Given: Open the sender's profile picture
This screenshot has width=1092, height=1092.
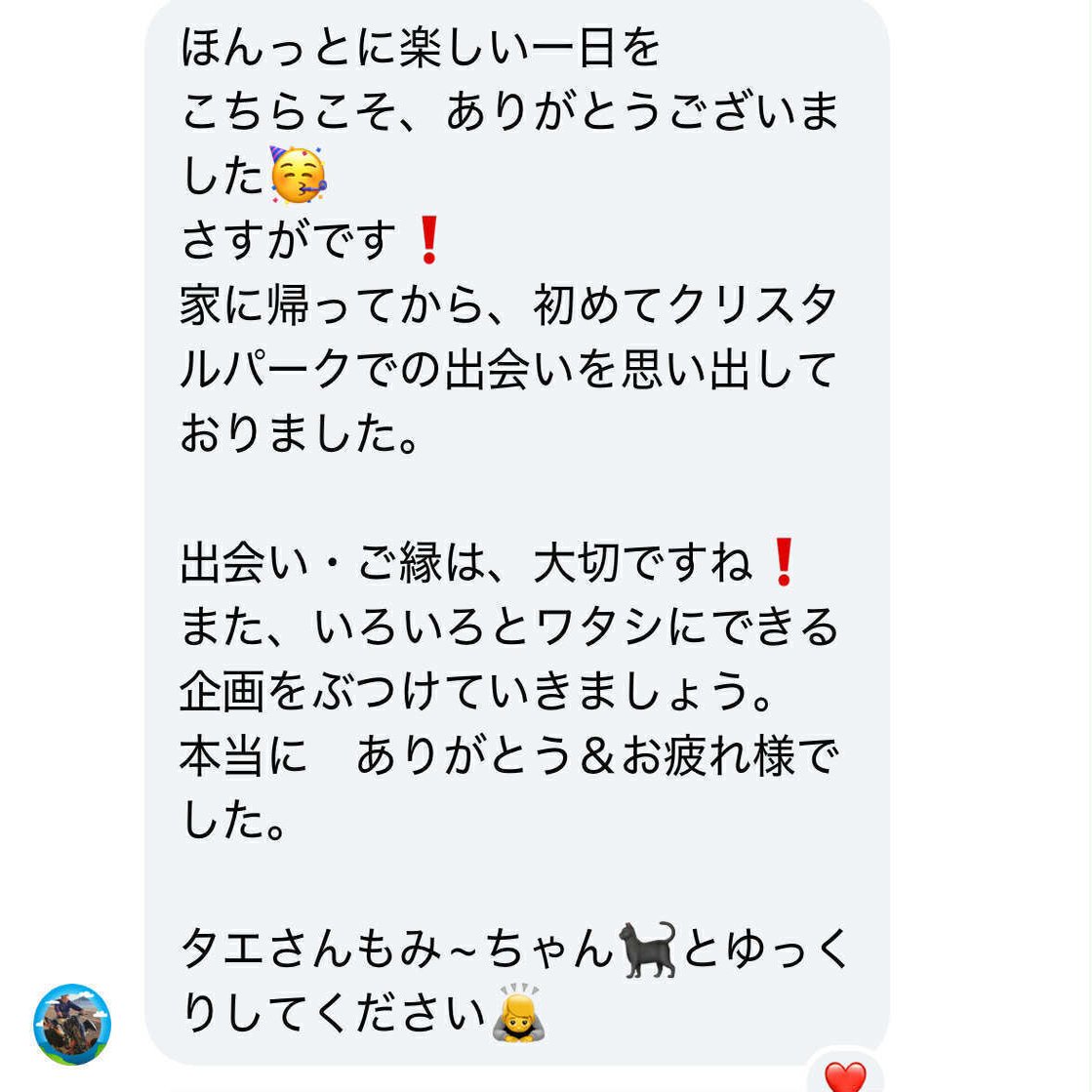Looking at the screenshot, I should point(72,1024).
